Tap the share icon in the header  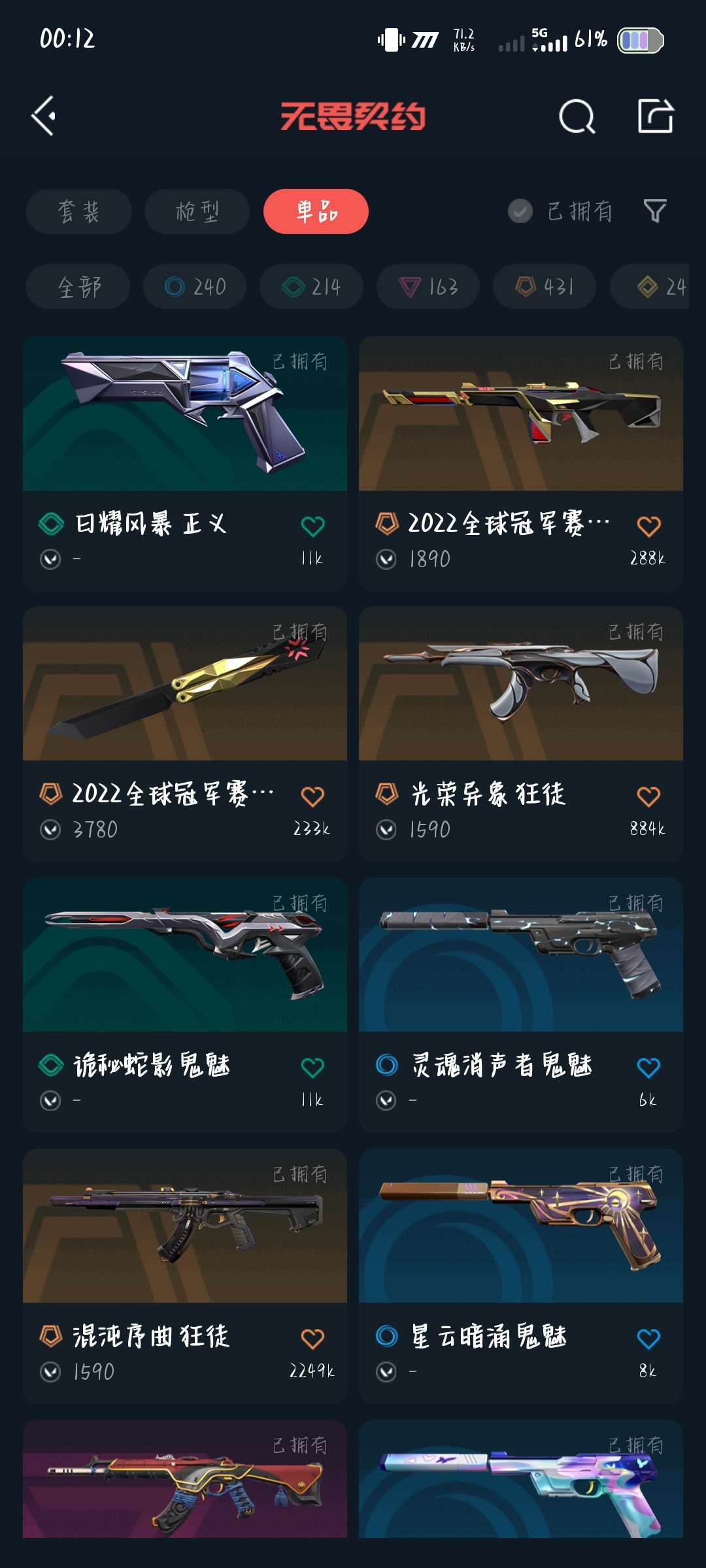pos(655,116)
